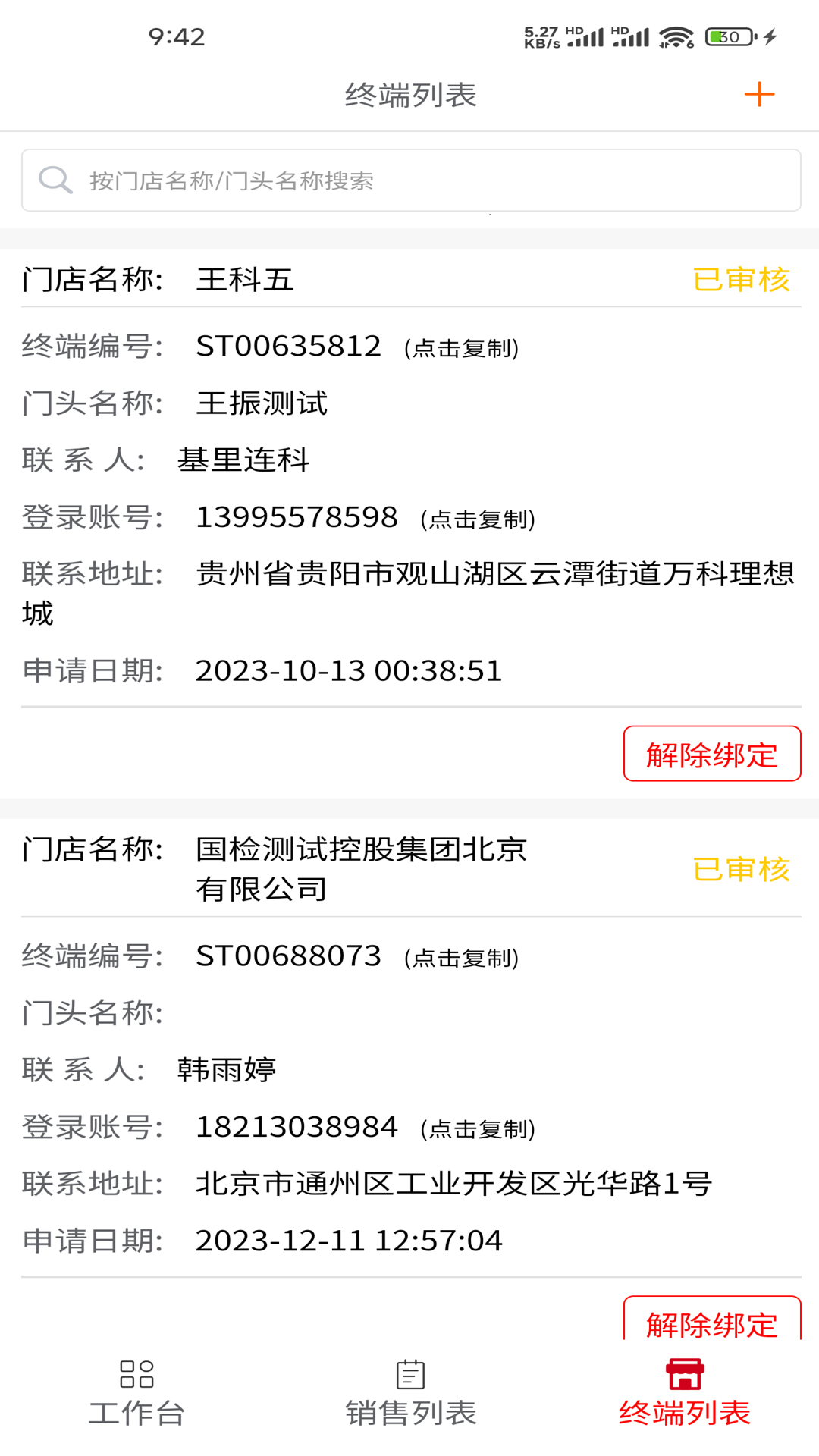
Task: Copy terminal number ST00635812
Action: point(461,348)
